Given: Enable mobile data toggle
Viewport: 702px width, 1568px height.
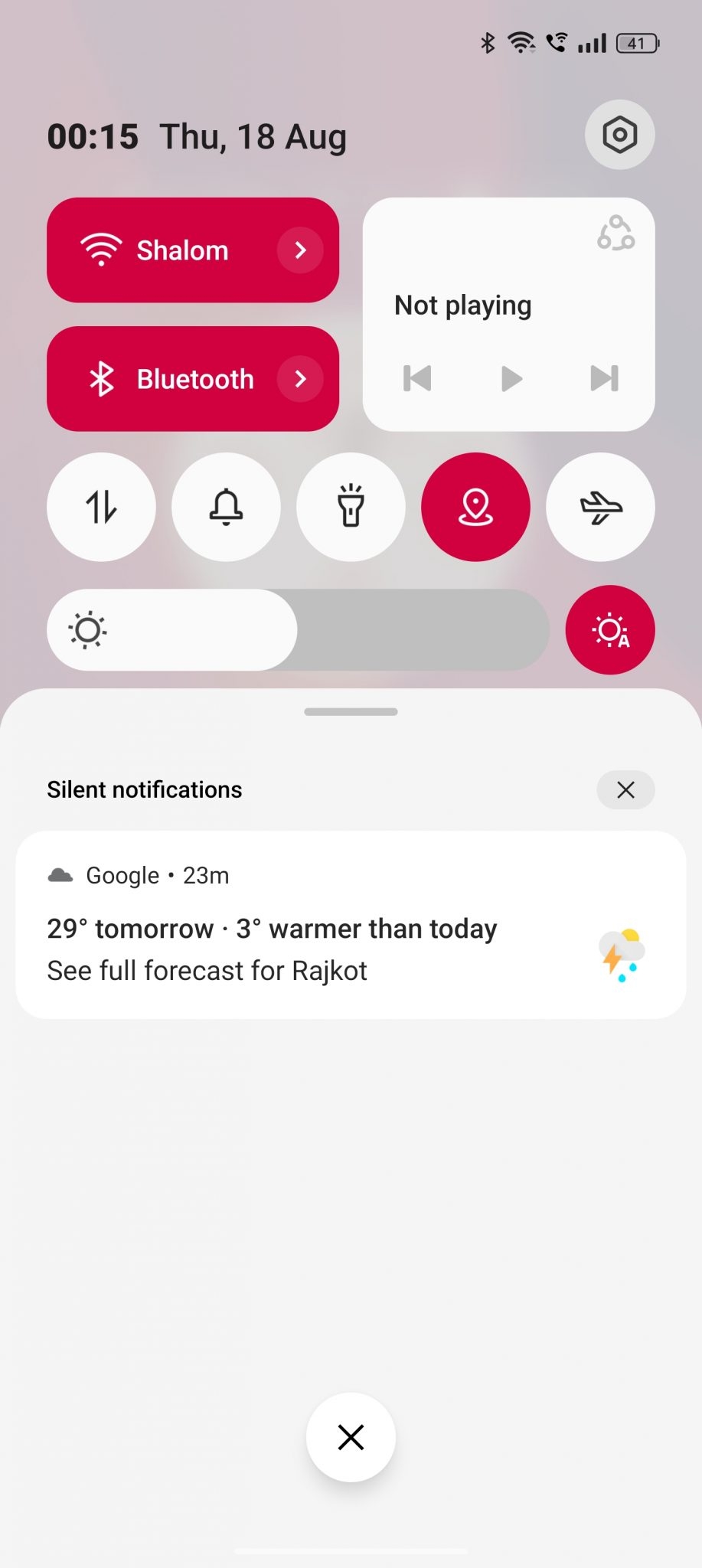Looking at the screenshot, I should tap(101, 507).
